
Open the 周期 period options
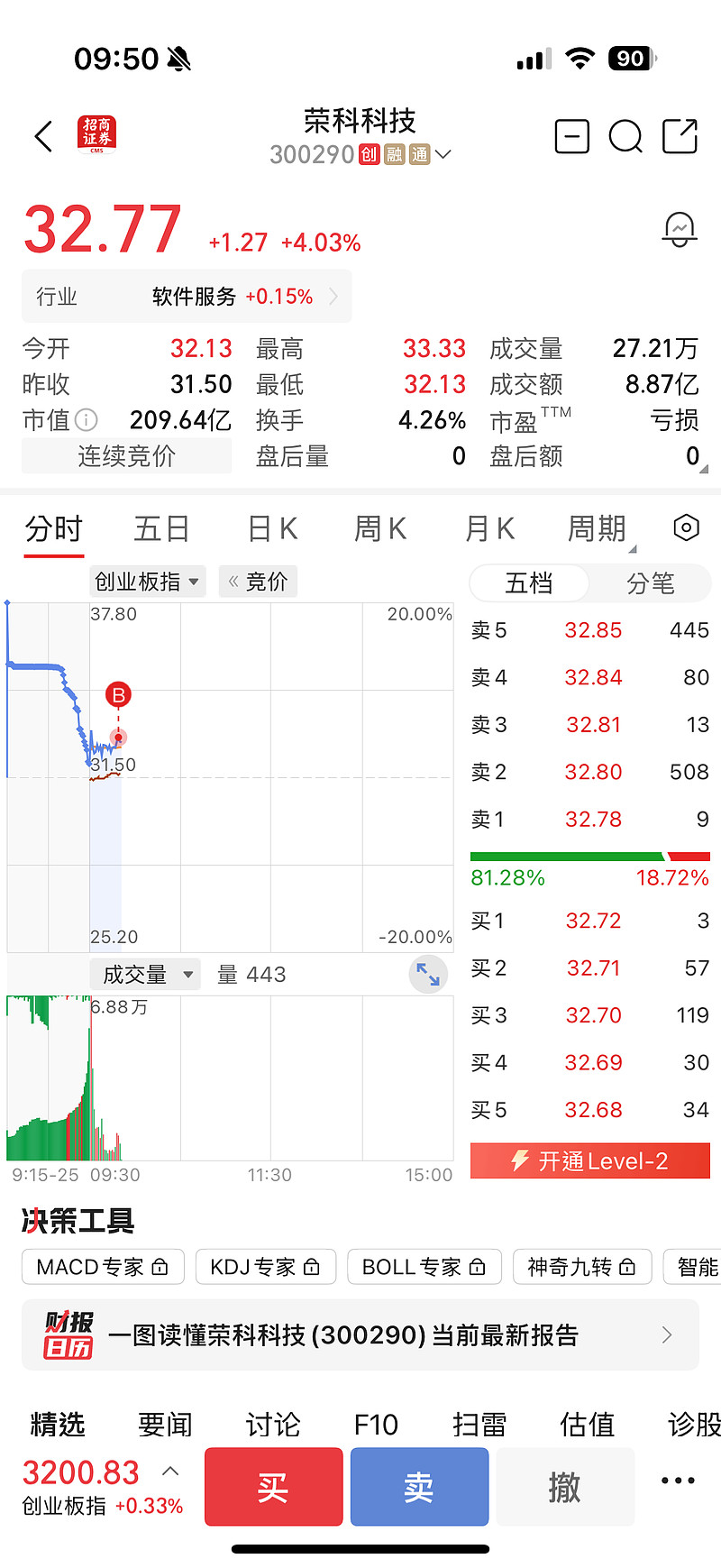[597, 529]
